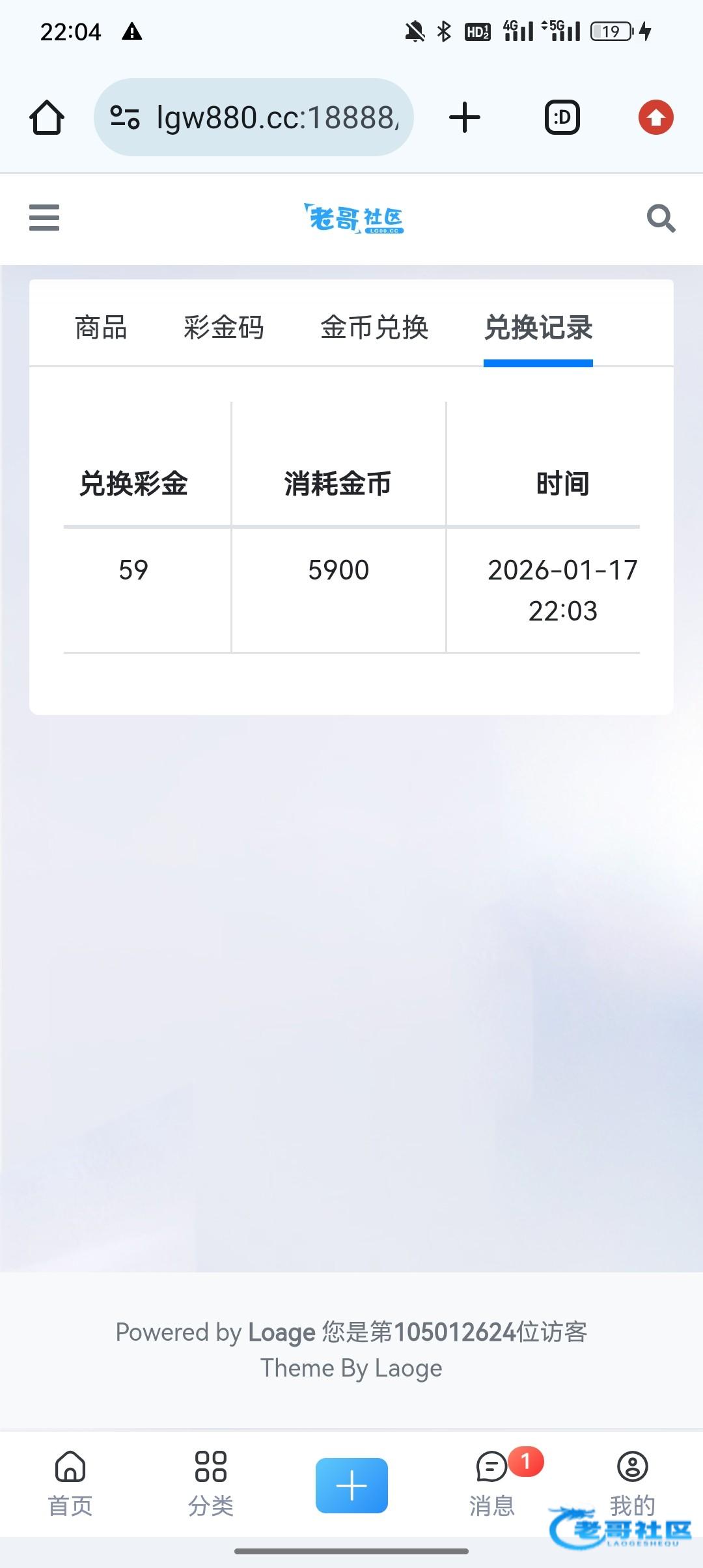Switch to the 商品 tab
The width and height of the screenshot is (703, 1568).
(x=101, y=328)
